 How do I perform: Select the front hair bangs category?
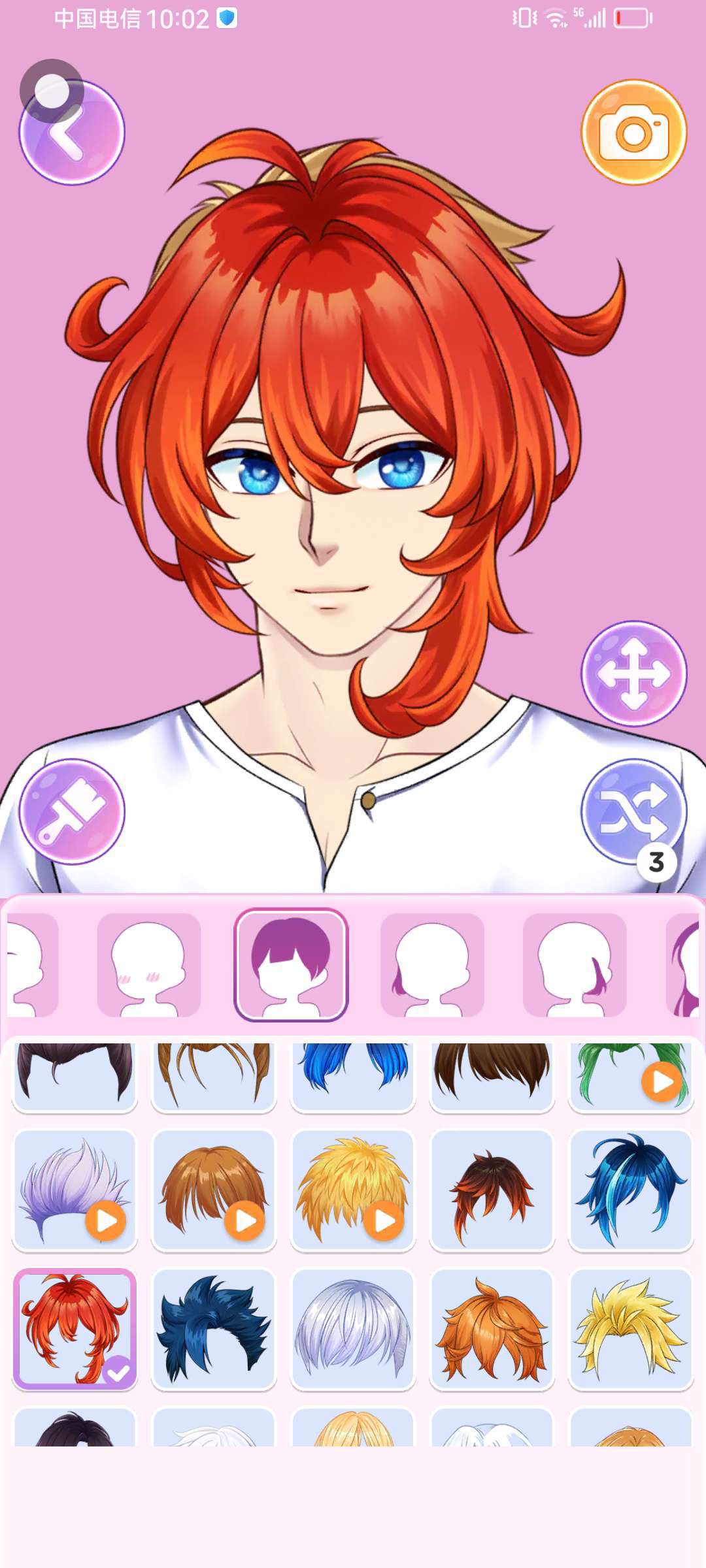291,965
